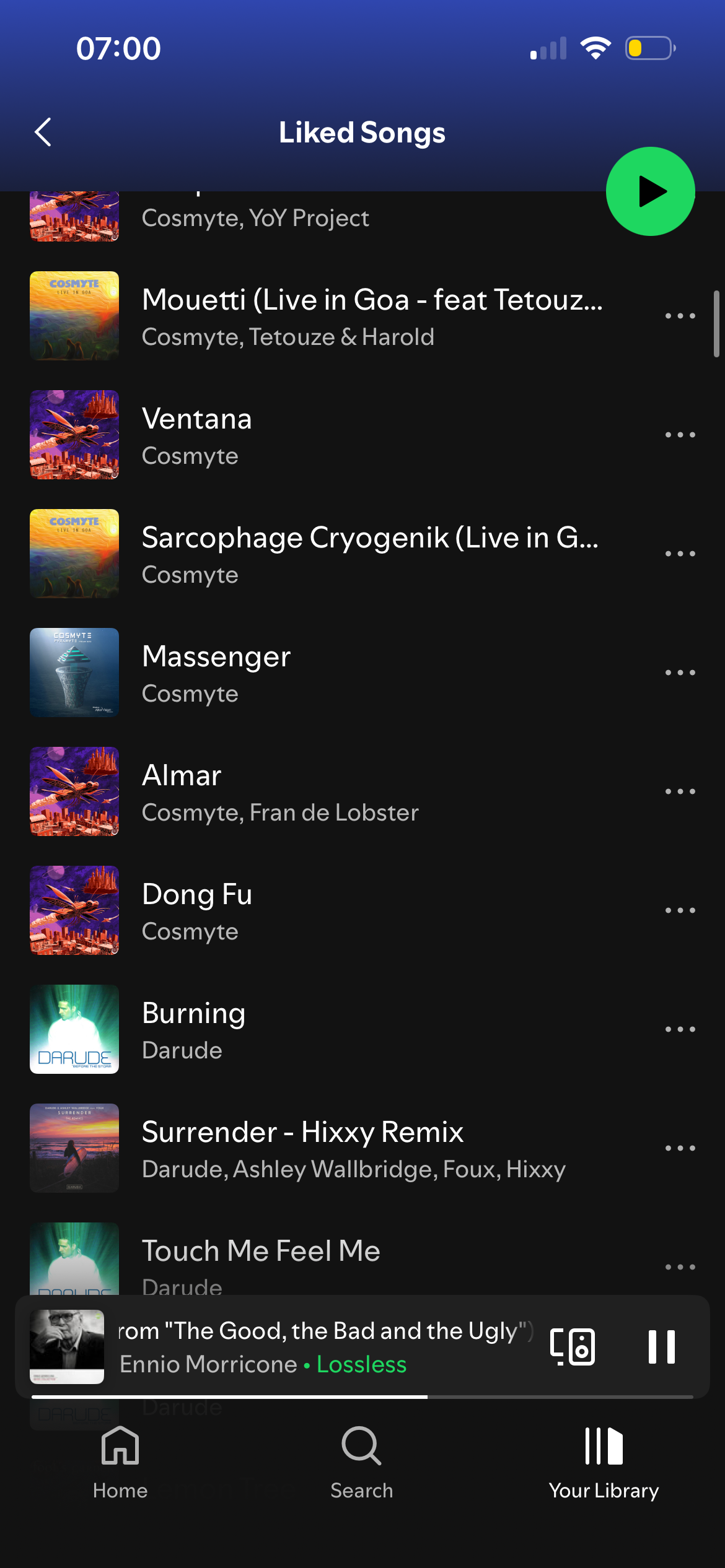Pause the Ennio Morricone track
Screen dimensions: 725x1568
[661, 1347]
